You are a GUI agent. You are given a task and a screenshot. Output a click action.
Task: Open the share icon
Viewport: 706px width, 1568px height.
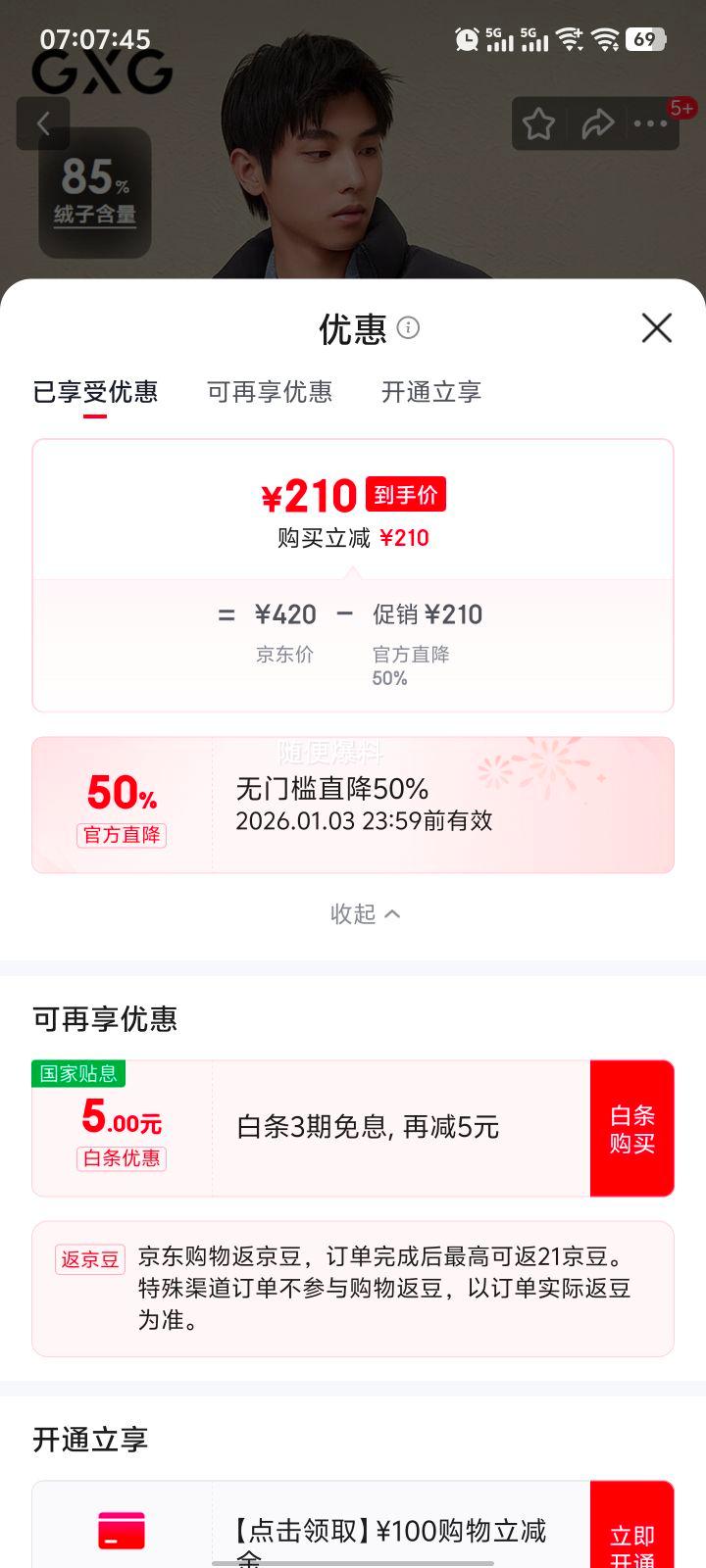click(599, 123)
